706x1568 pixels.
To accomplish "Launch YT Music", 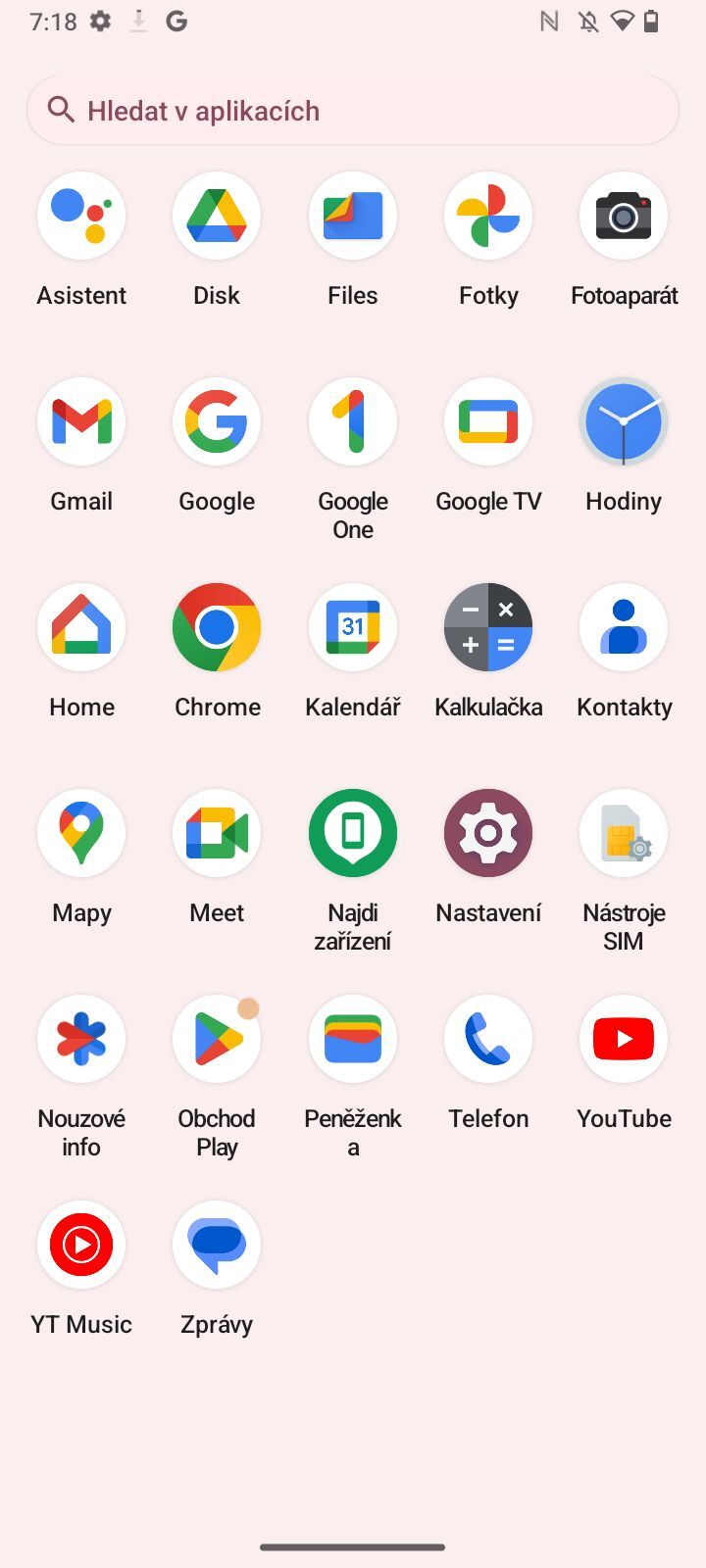I will 81,1245.
